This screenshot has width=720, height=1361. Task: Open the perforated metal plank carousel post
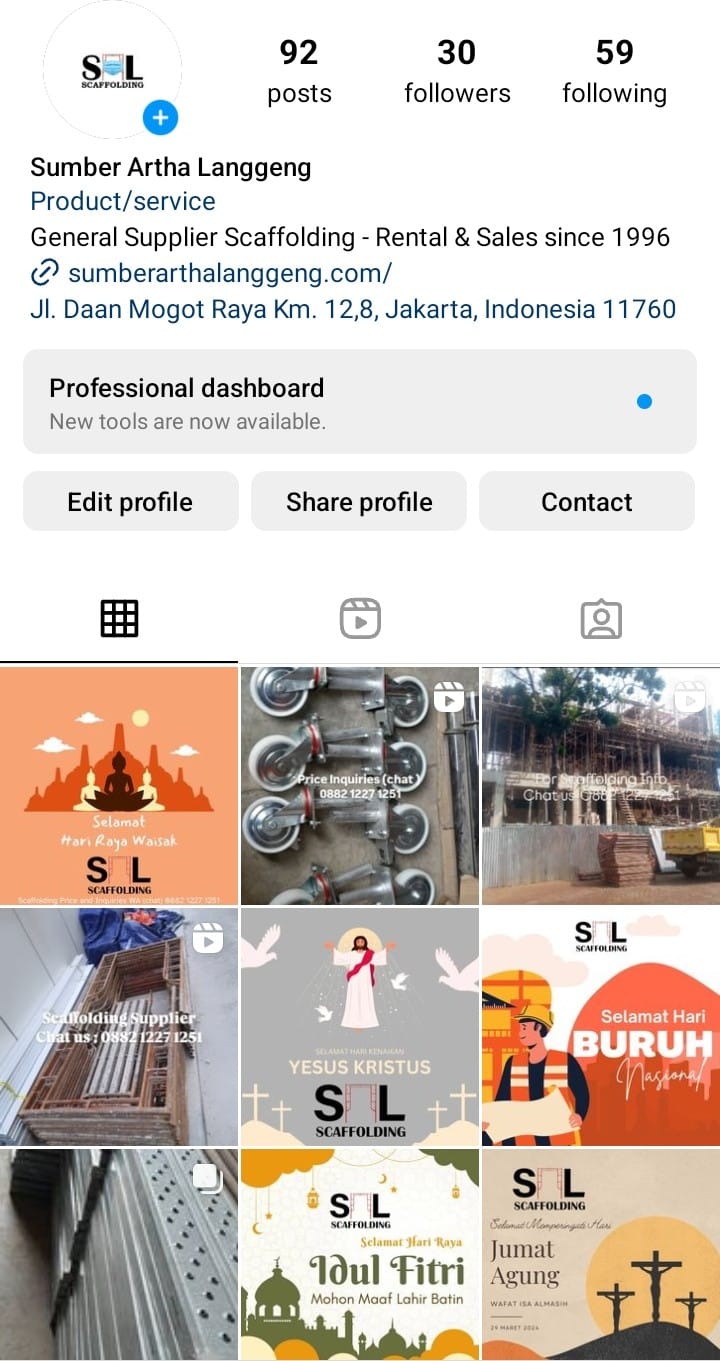(x=119, y=1255)
